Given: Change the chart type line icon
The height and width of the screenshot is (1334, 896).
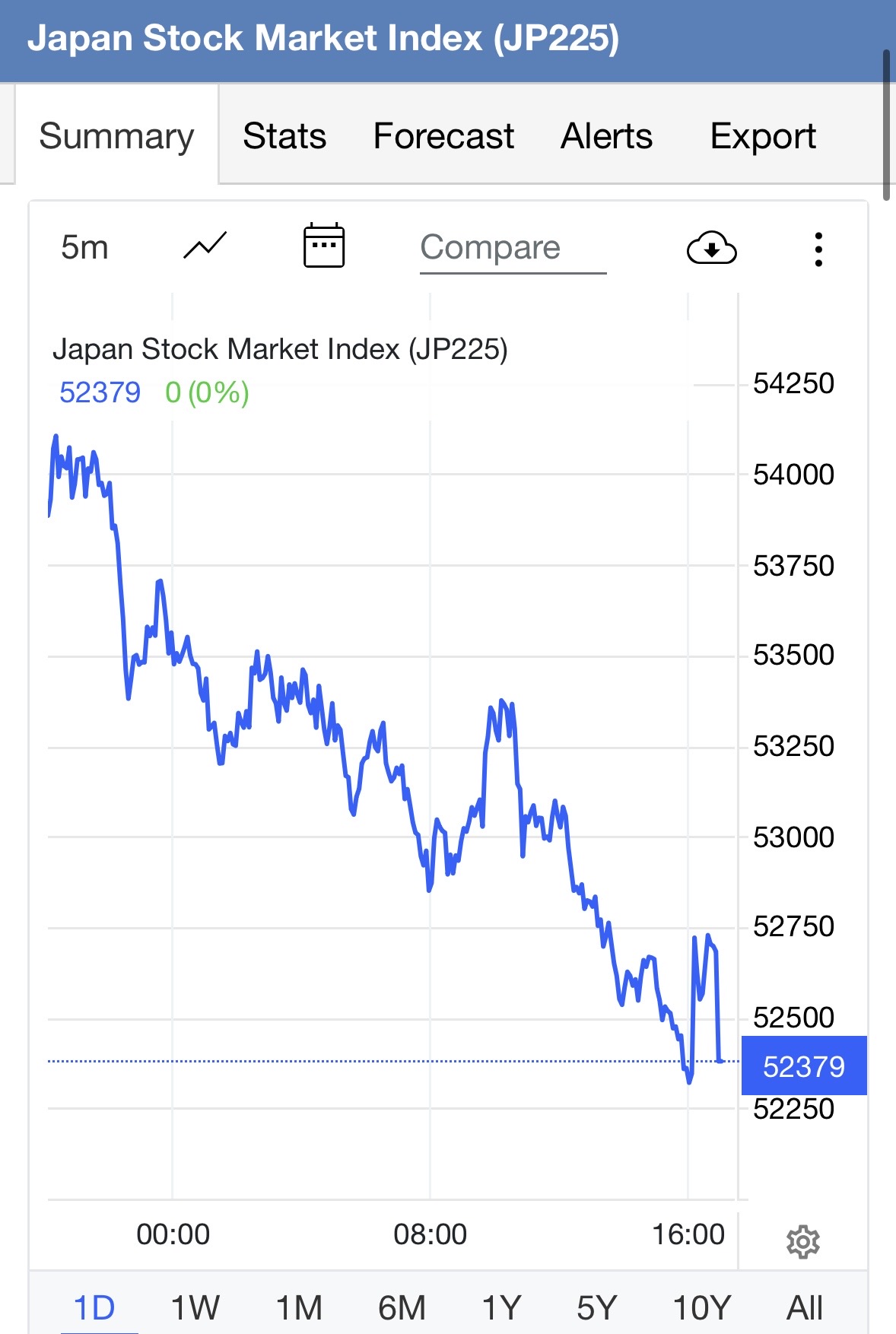Looking at the screenshot, I should coord(205,246).
